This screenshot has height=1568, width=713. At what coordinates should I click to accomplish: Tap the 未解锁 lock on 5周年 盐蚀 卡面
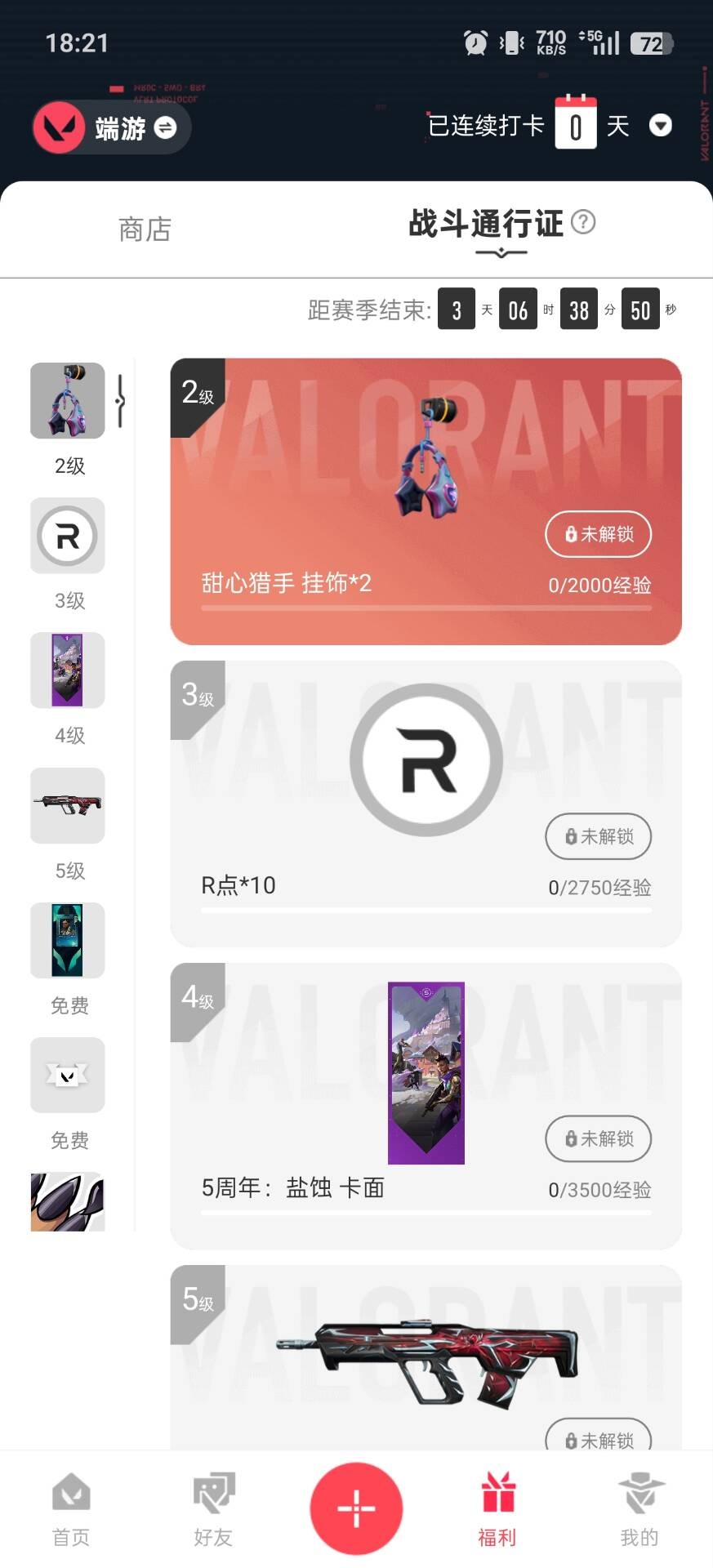coord(598,1138)
